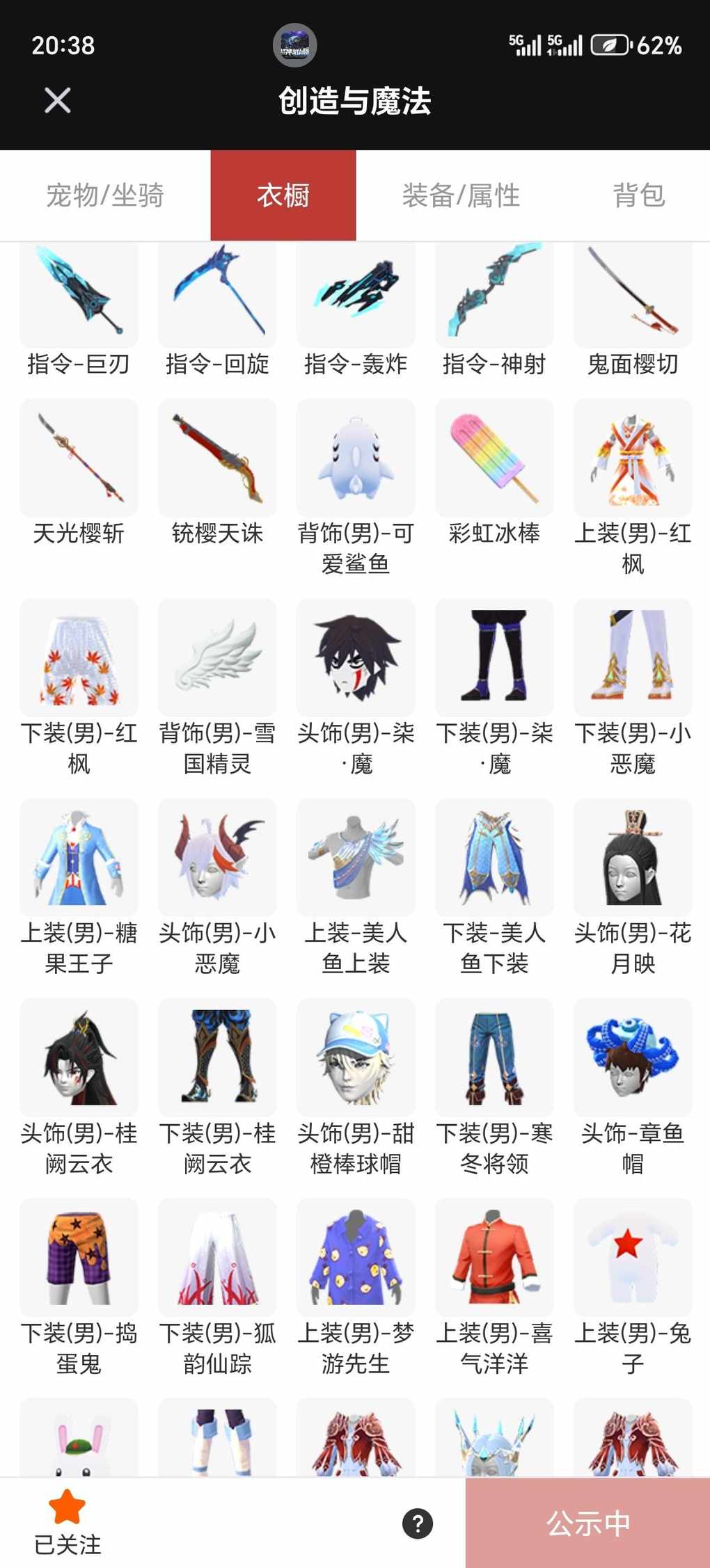The image size is (710, 1568).
Task: Close the 创造与魔法 page
Action: (x=58, y=100)
